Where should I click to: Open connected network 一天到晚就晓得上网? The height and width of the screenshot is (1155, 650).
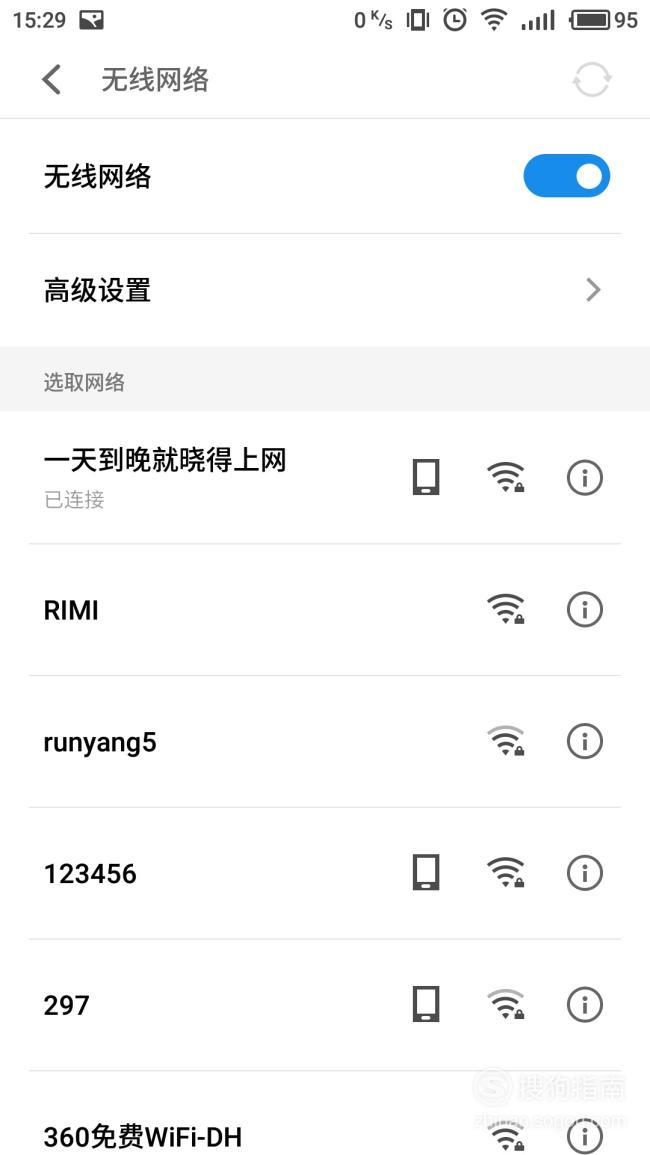coord(325,478)
